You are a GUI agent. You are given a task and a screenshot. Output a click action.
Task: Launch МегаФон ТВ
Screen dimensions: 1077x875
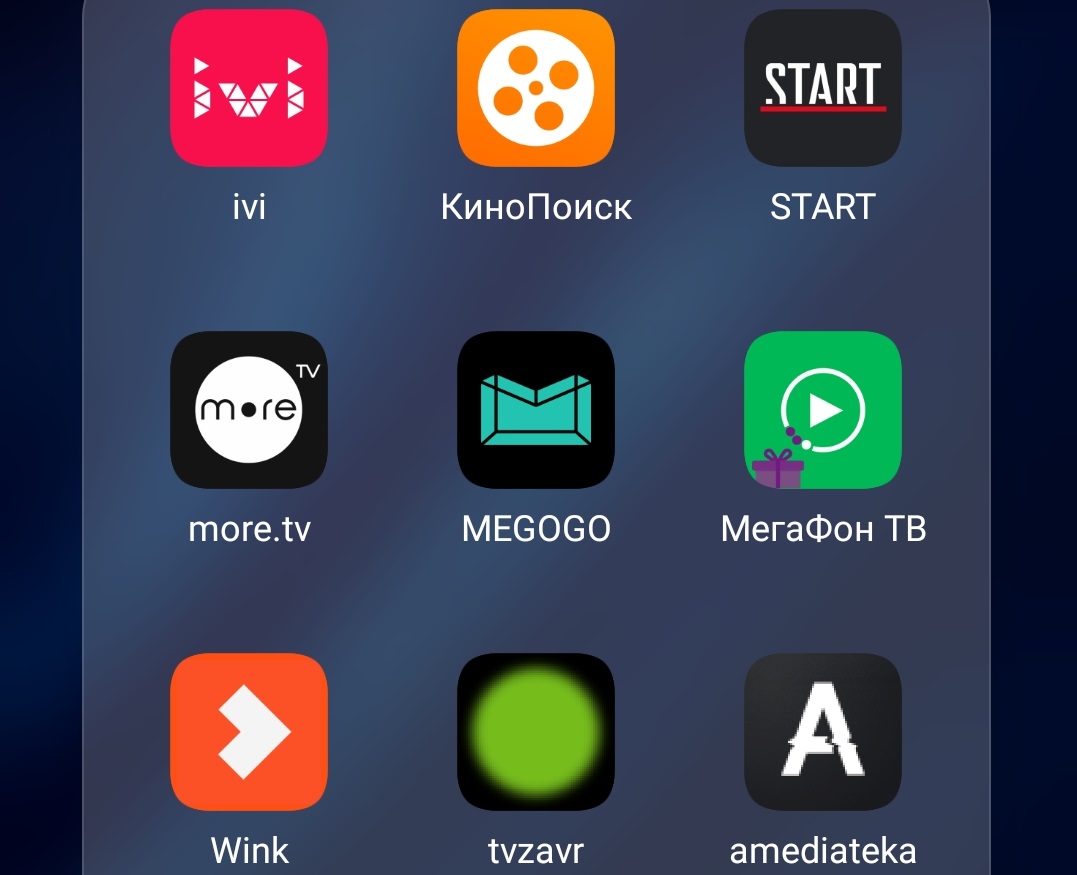823,410
